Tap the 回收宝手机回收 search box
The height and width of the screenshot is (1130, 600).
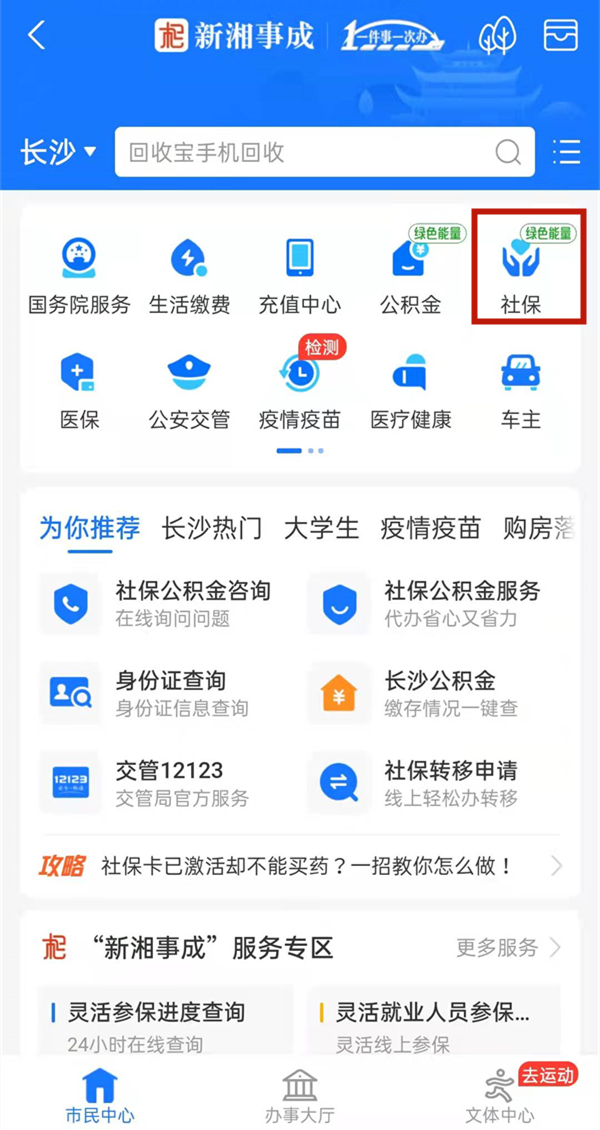pyautogui.click(x=310, y=152)
